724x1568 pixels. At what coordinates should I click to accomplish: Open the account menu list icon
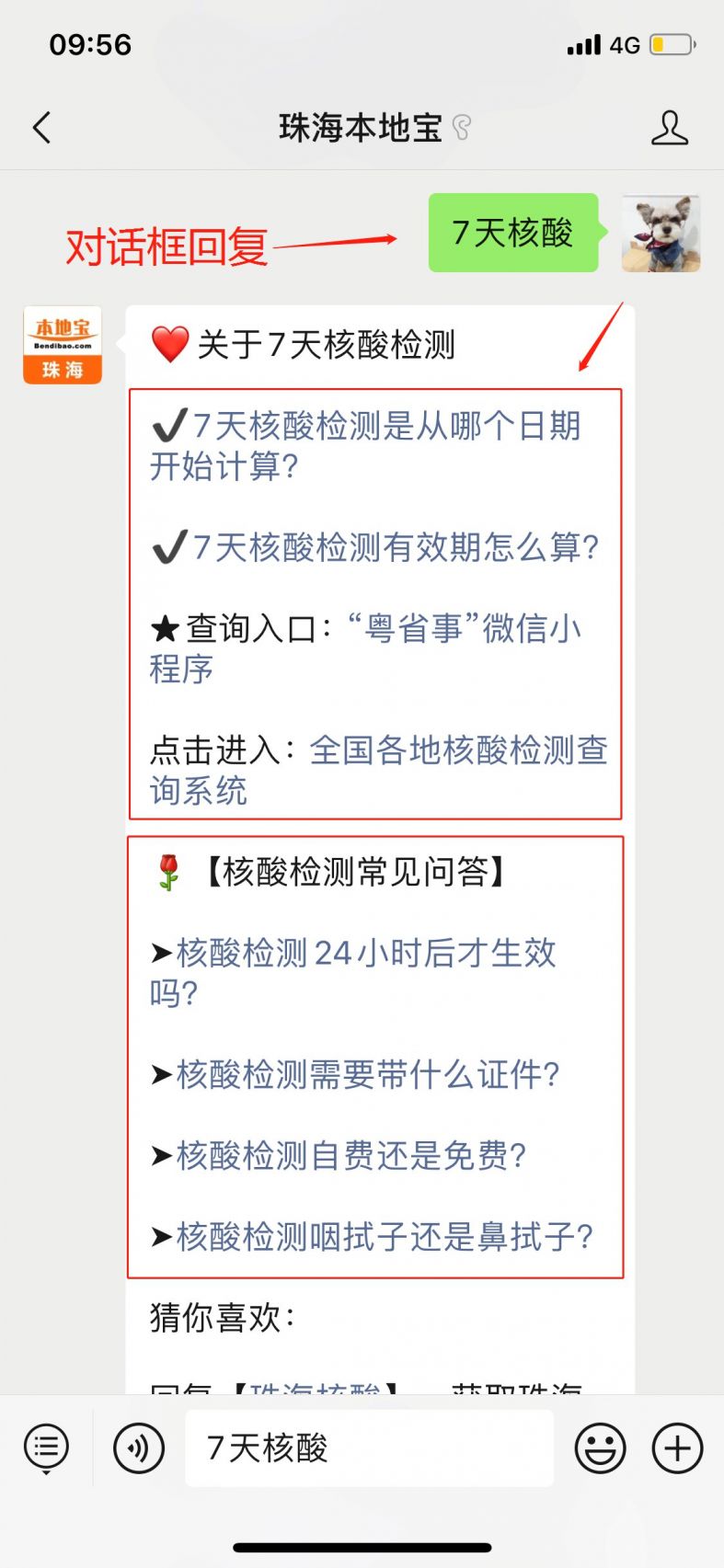46,1448
